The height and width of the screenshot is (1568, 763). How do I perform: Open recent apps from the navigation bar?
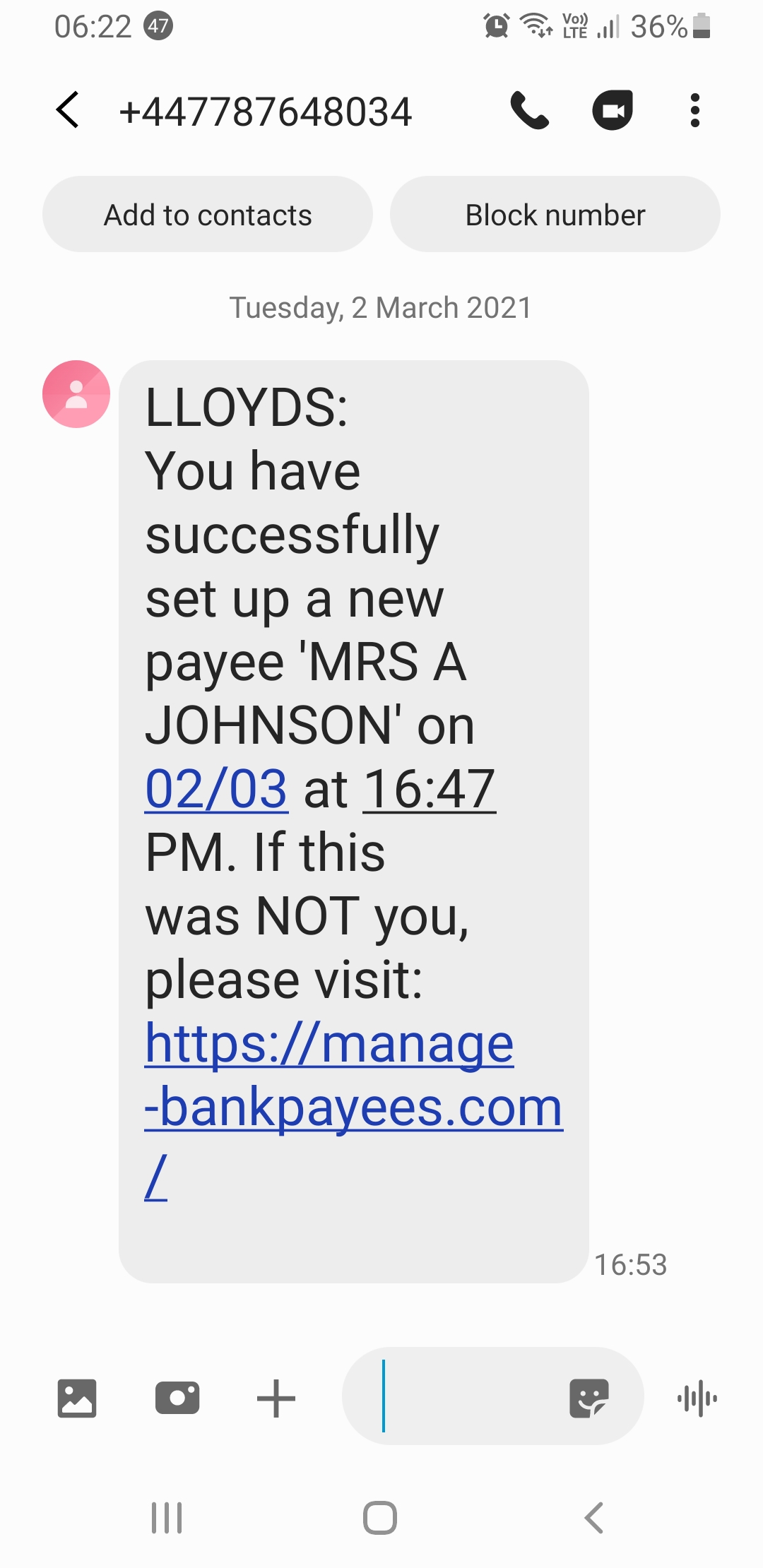click(167, 1518)
